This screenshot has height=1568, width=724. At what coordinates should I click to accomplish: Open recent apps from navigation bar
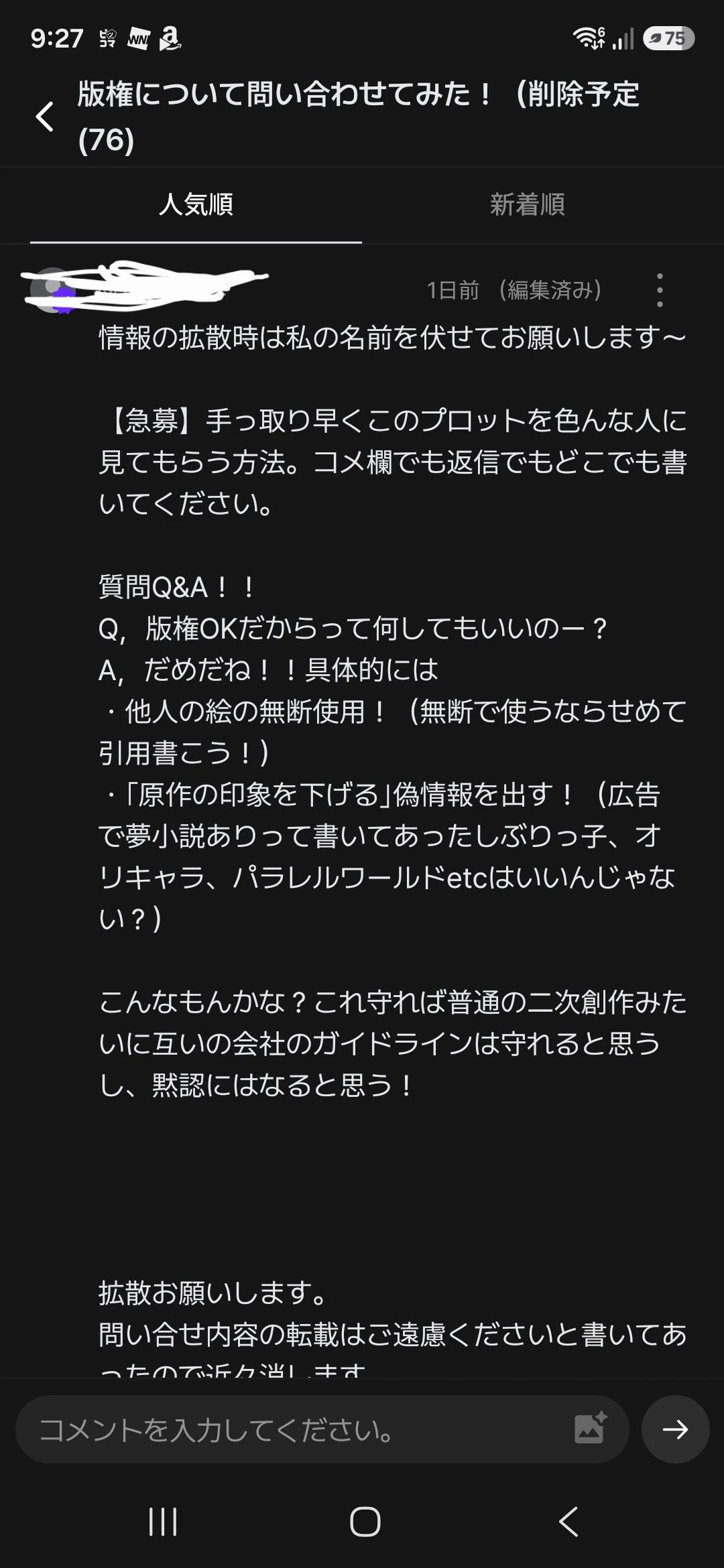pos(163,1522)
